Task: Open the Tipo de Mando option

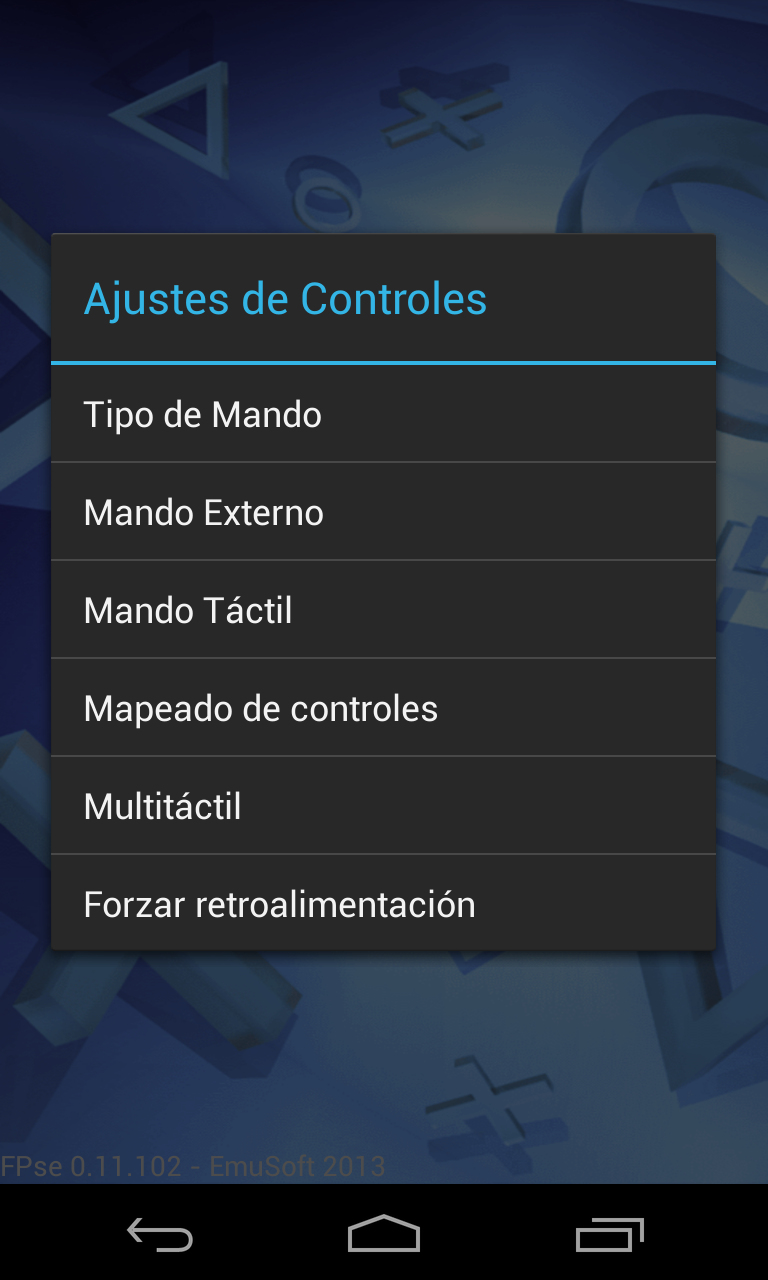Action: [383, 415]
